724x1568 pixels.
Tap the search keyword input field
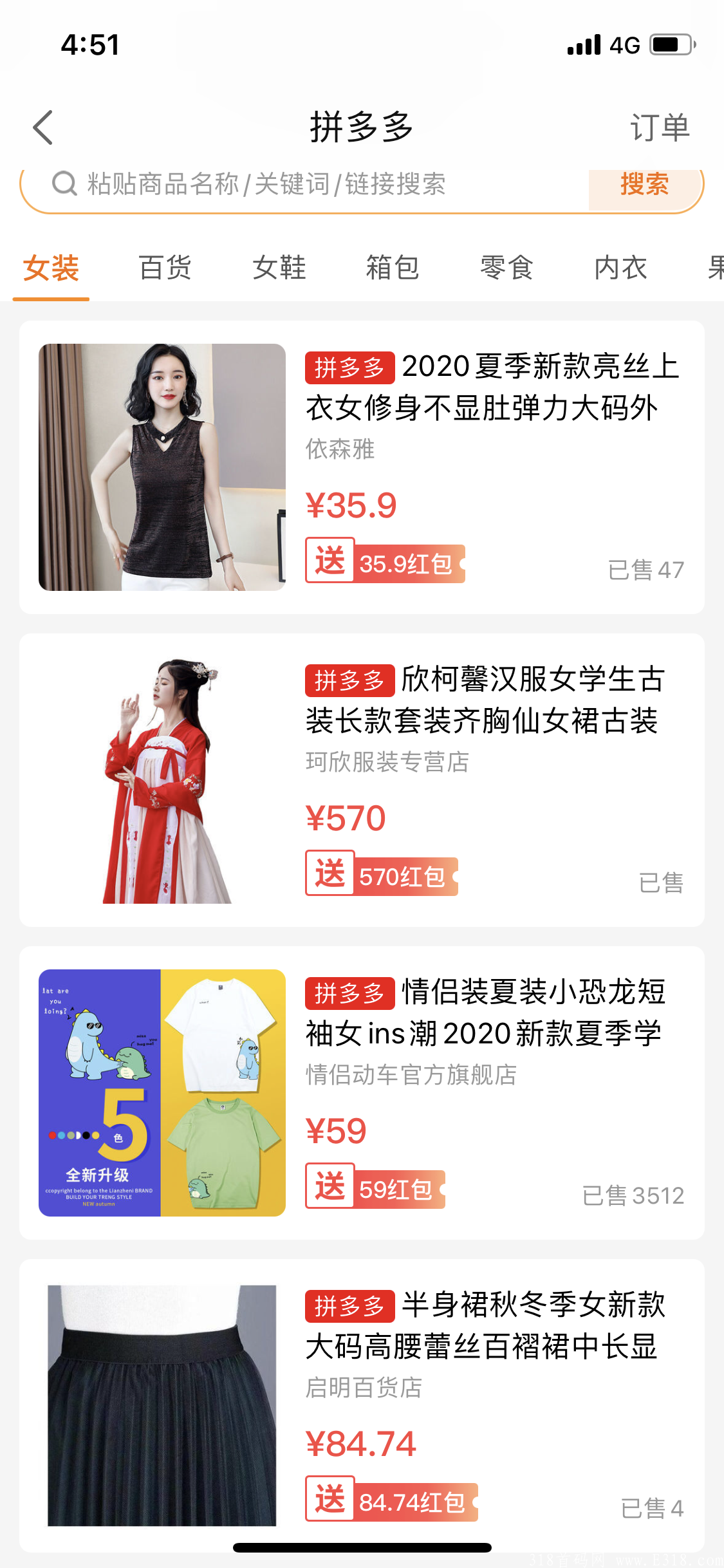pos(290,185)
